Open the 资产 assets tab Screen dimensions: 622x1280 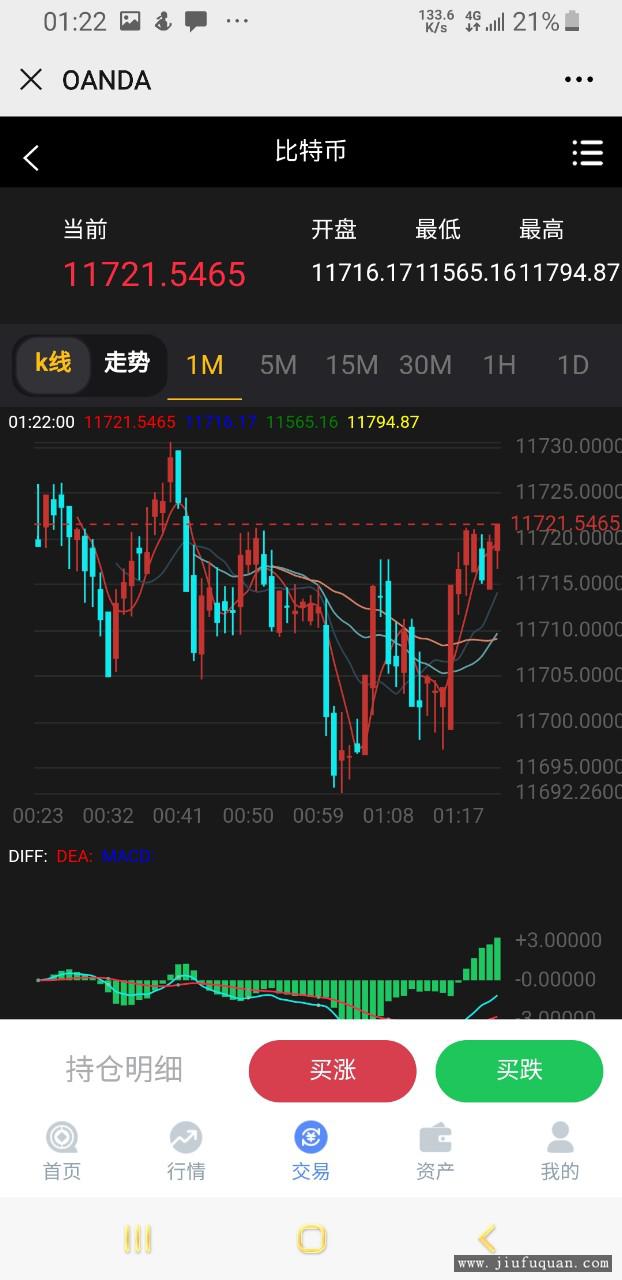(435, 1150)
